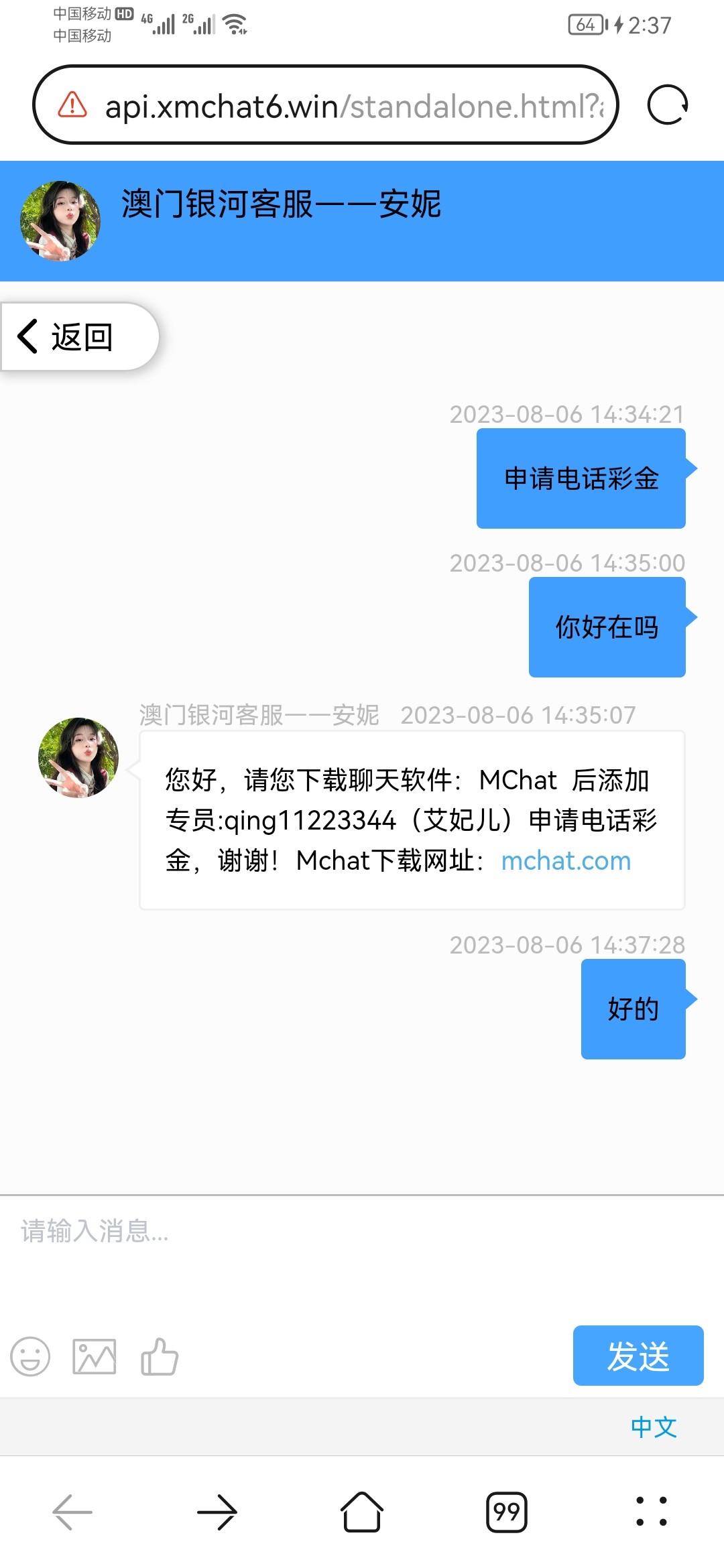Screen dimensions: 724x1568
Task: Open the browser tabs switcher
Action: click(507, 1512)
